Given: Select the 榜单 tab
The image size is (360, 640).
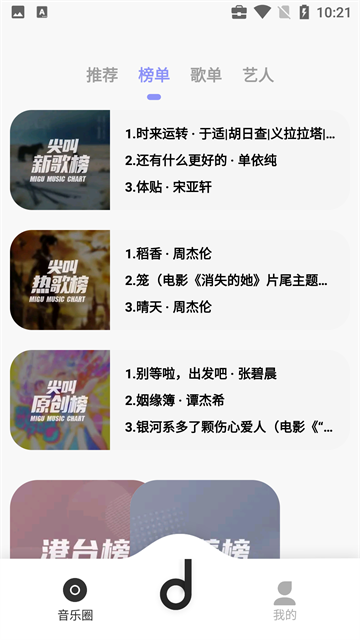Looking at the screenshot, I should coord(154,75).
